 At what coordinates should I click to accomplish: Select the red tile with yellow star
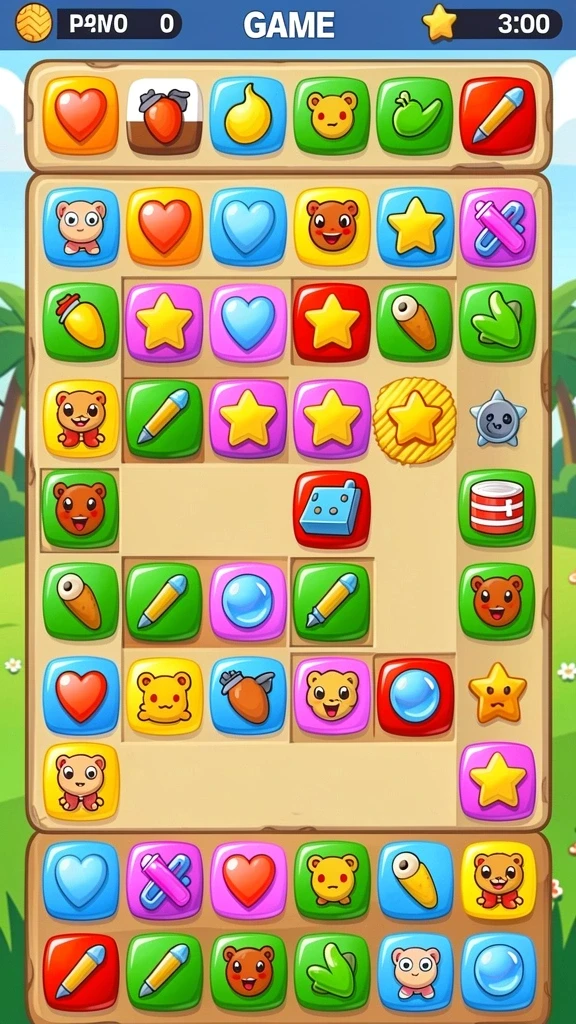click(x=331, y=322)
